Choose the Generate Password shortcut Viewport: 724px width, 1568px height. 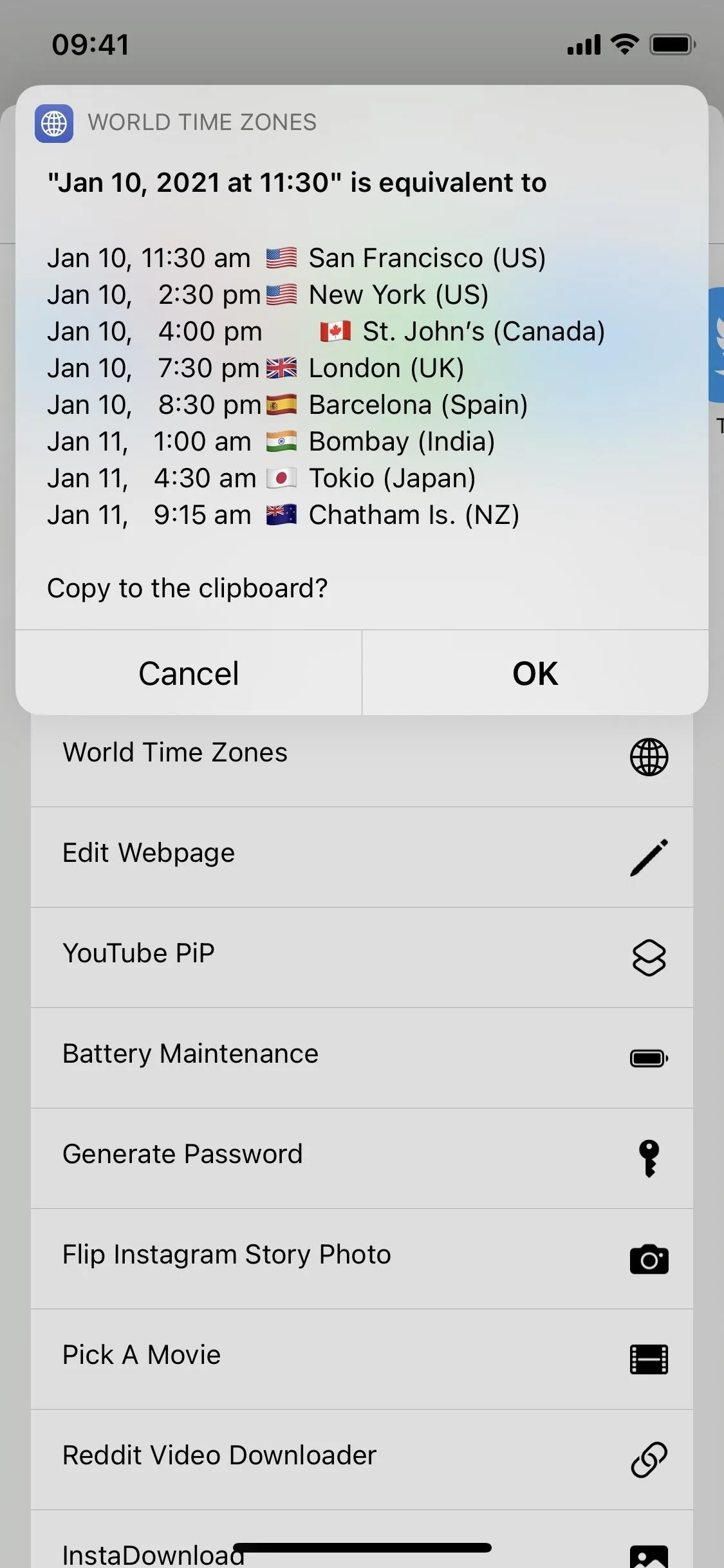[x=362, y=1159]
